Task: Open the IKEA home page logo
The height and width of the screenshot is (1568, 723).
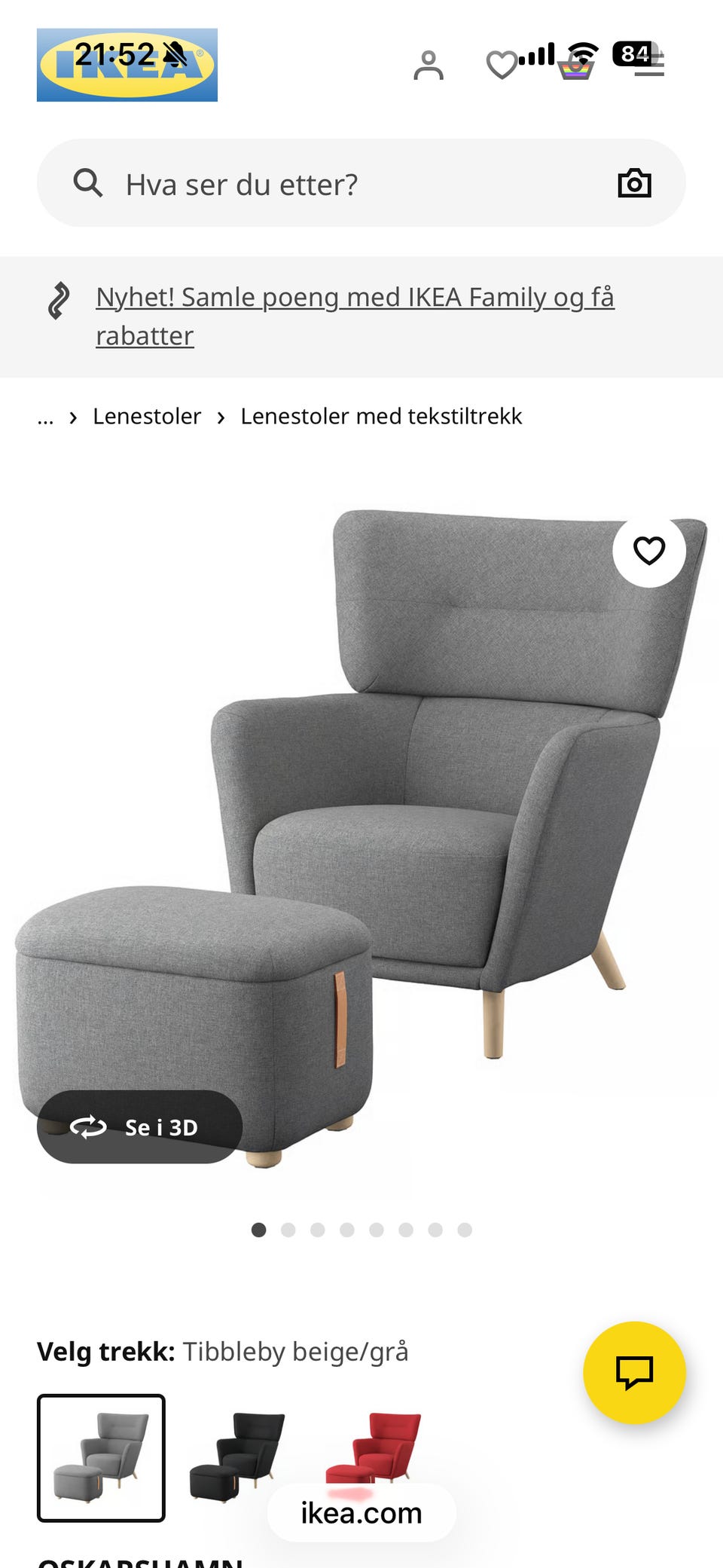Action: point(127,66)
